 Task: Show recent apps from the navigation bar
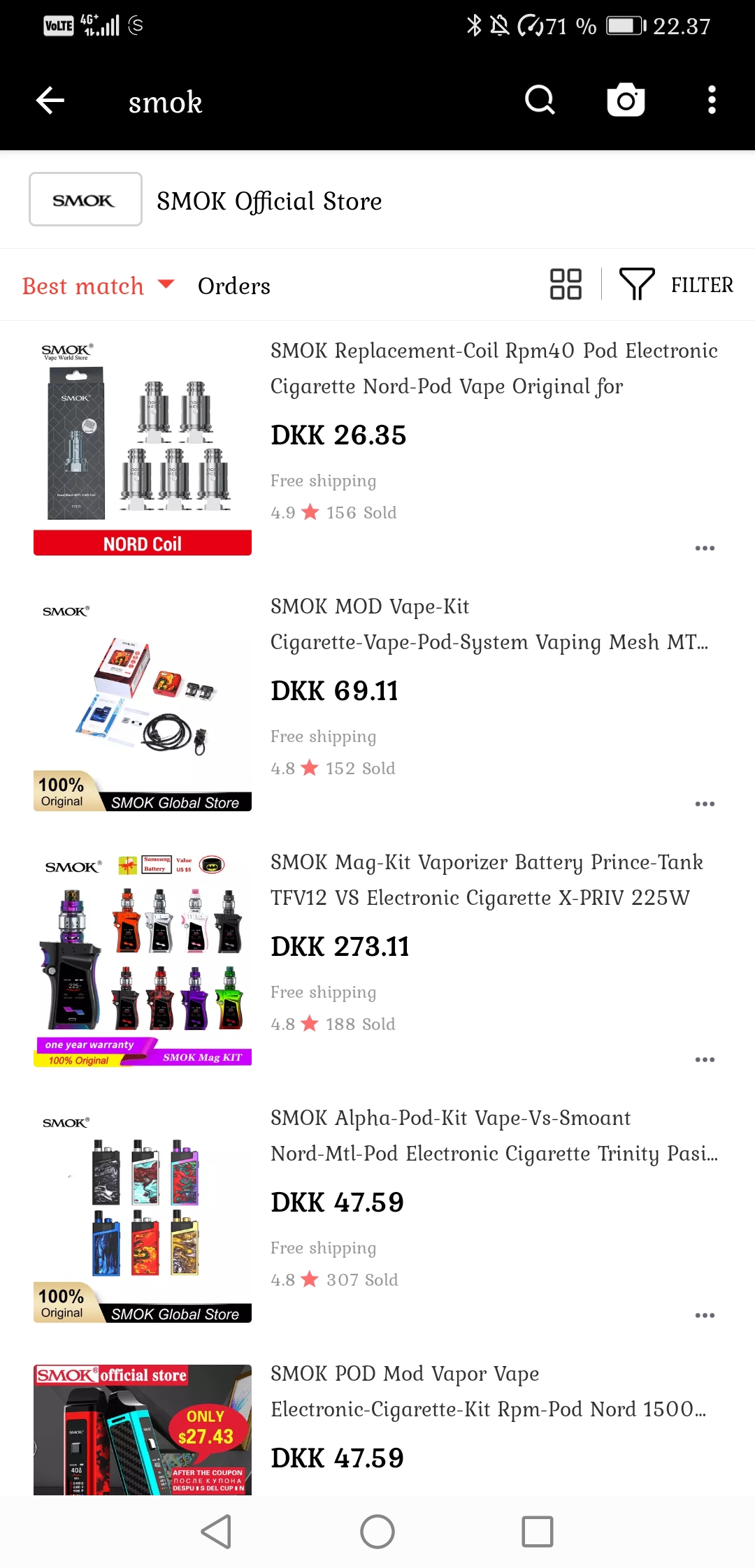(538, 1532)
